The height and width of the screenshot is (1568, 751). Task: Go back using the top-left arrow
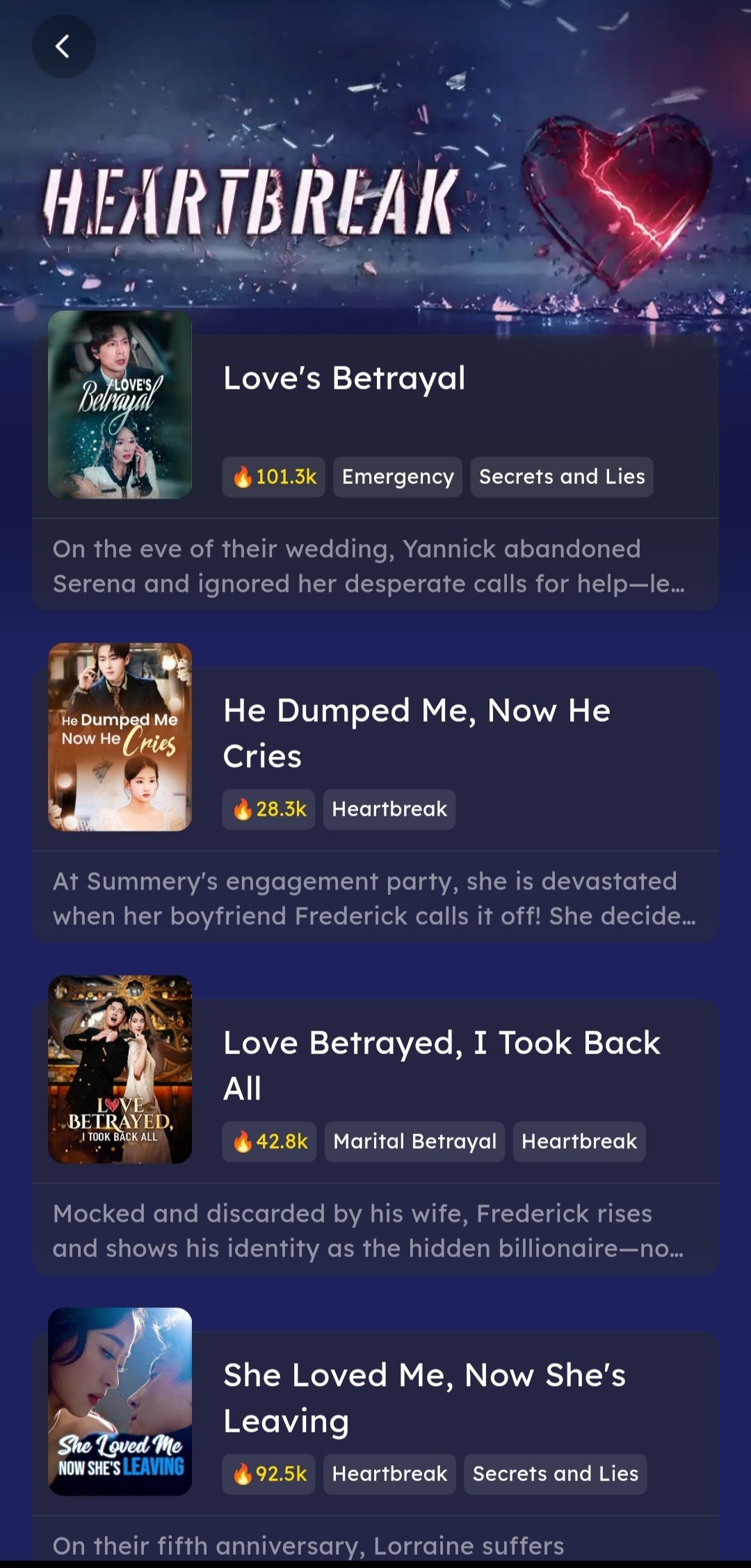63,47
